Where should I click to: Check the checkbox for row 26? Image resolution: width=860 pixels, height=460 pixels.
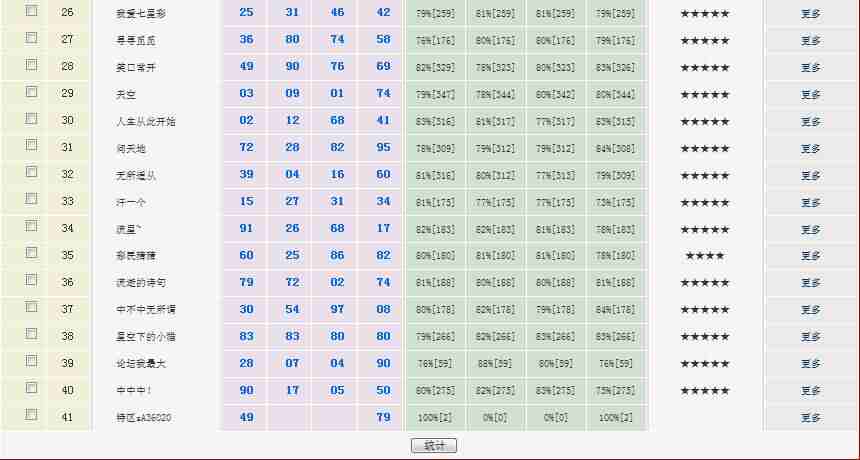pos(31,11)
